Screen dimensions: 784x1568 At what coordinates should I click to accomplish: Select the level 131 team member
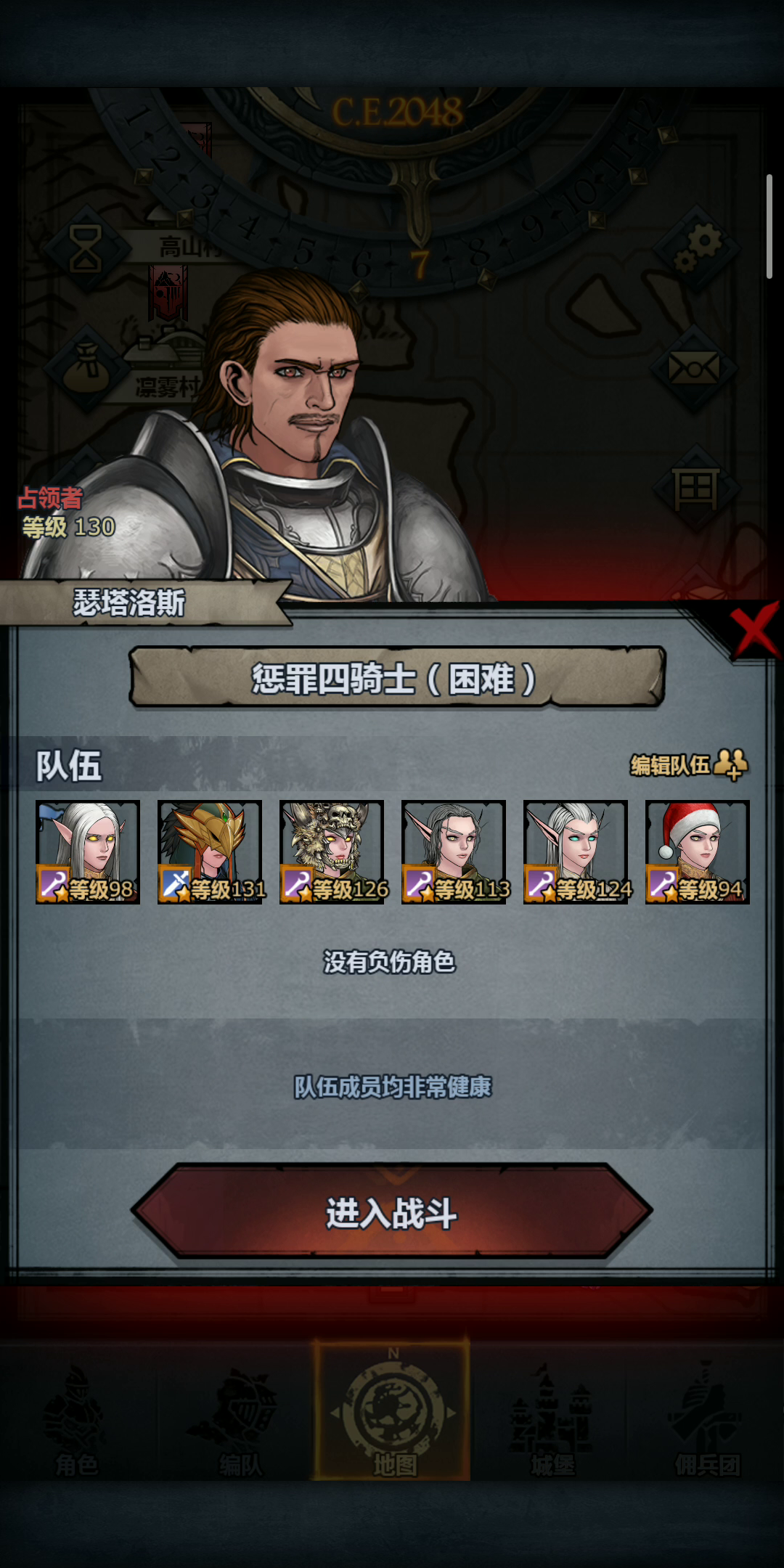pos(210,852)
